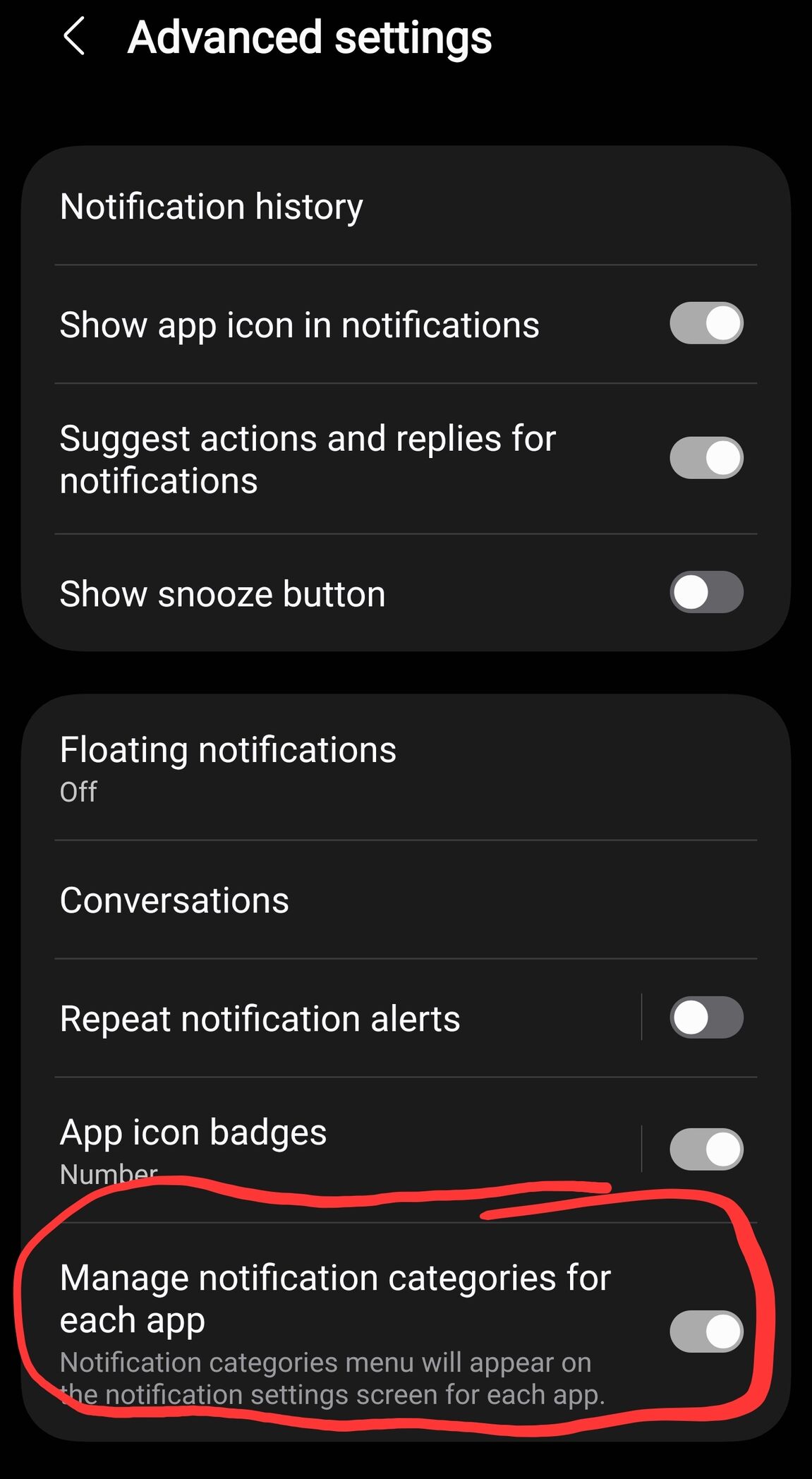Screen dimensions: 812x1479
Task: Go back from Advanced settings
Action: tap(74, 37)
